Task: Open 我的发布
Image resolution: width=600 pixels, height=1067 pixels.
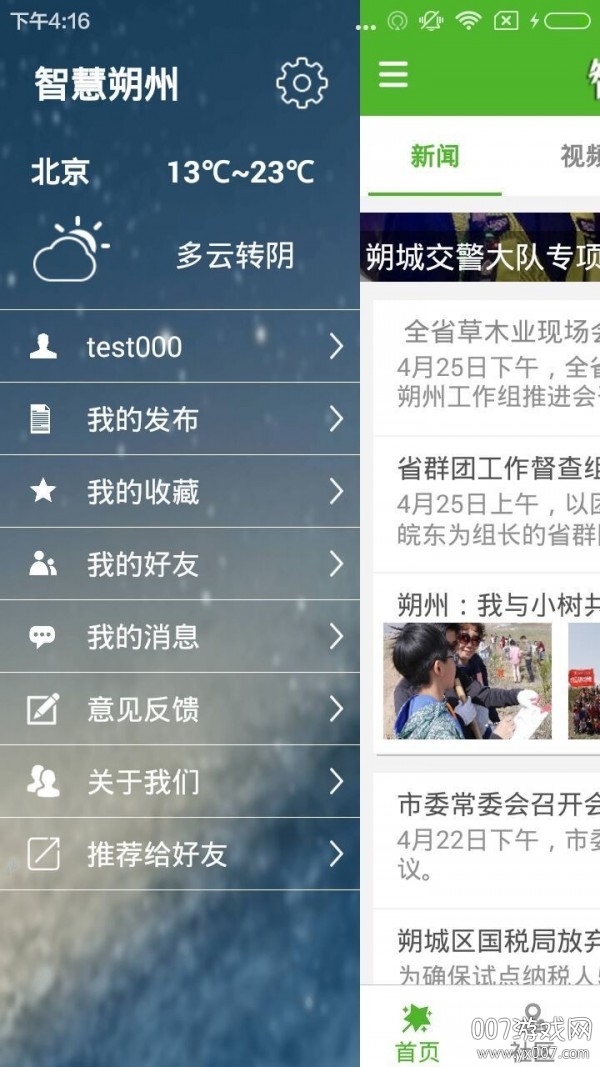Action: [x=180, y=419]
